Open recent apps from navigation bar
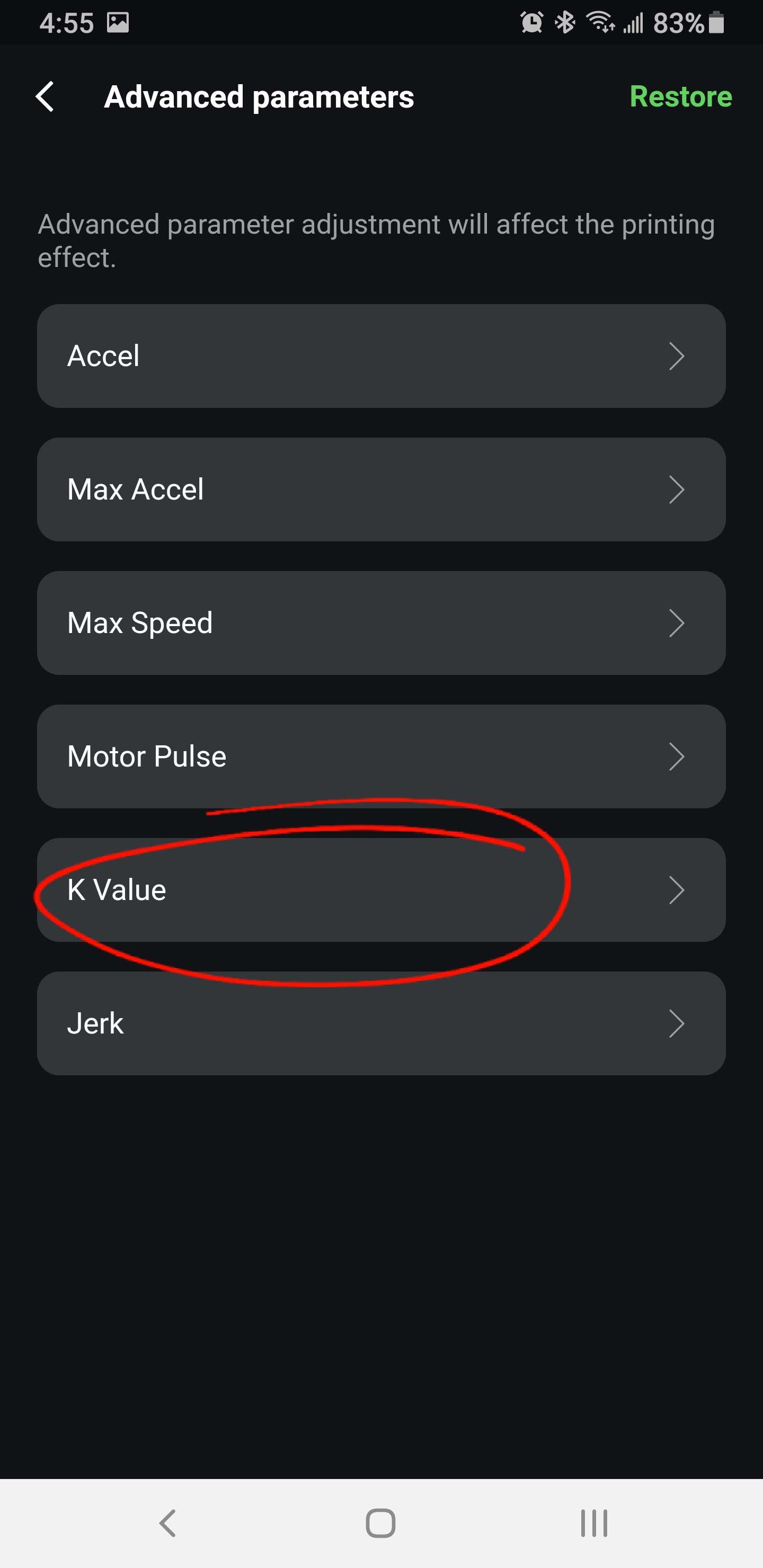This screenshot has height=1568, width=763. 594,1524
